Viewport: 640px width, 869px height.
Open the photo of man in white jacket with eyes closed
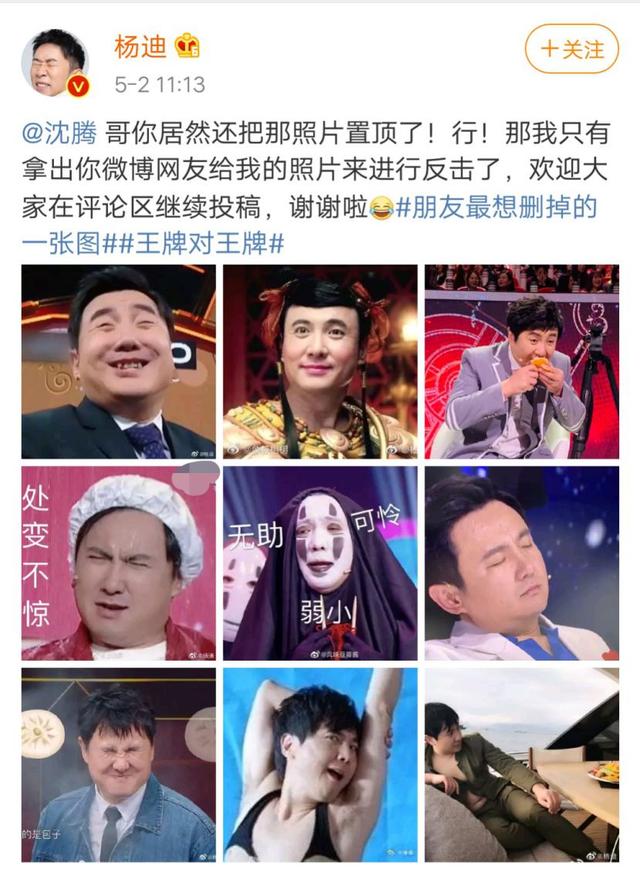(x=521, y=563)
